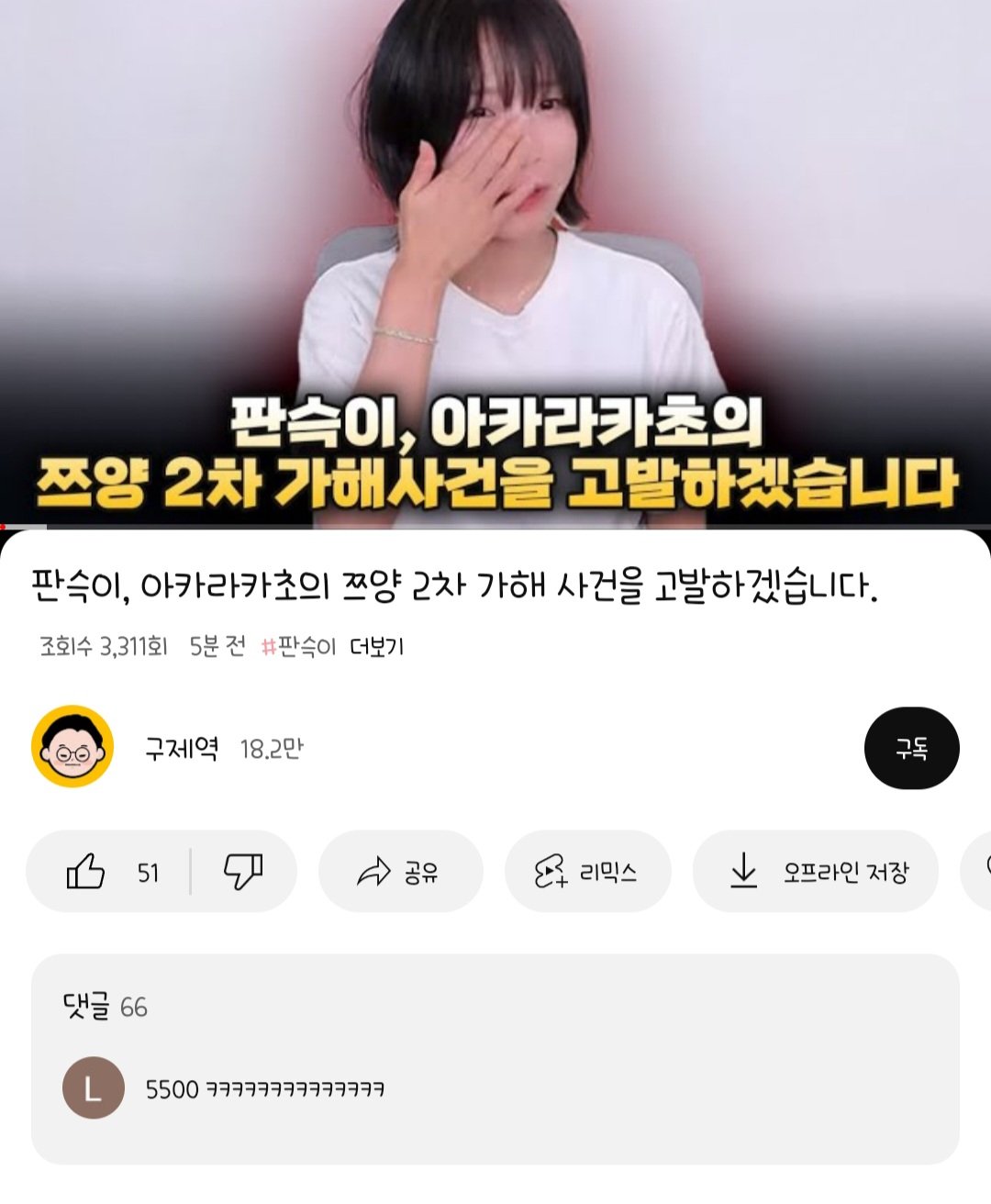Viewport: 991px width, 1204px height.
Task: Expand the video title area
Action: coord(459,585)
